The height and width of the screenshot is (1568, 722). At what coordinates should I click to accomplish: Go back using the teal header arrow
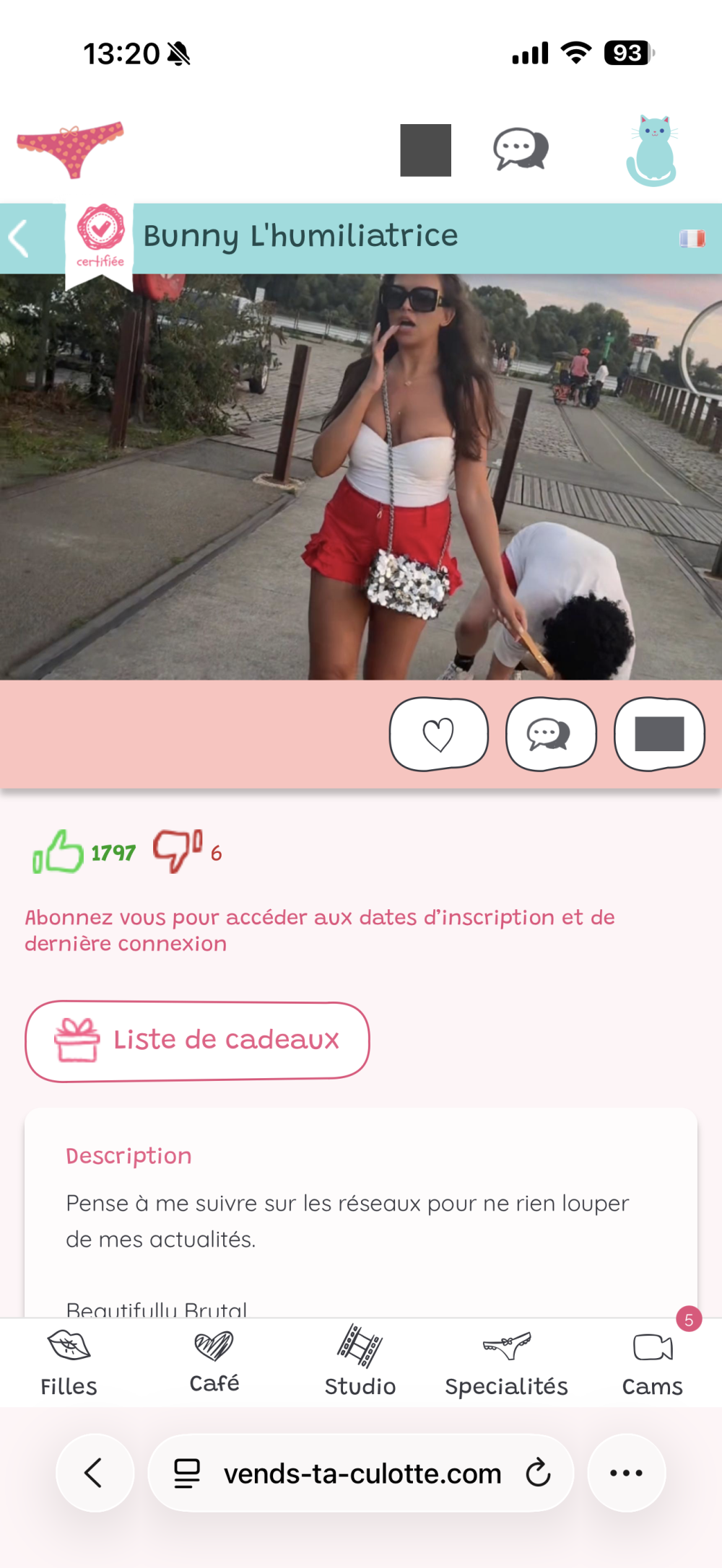click(x=19, y=239)
